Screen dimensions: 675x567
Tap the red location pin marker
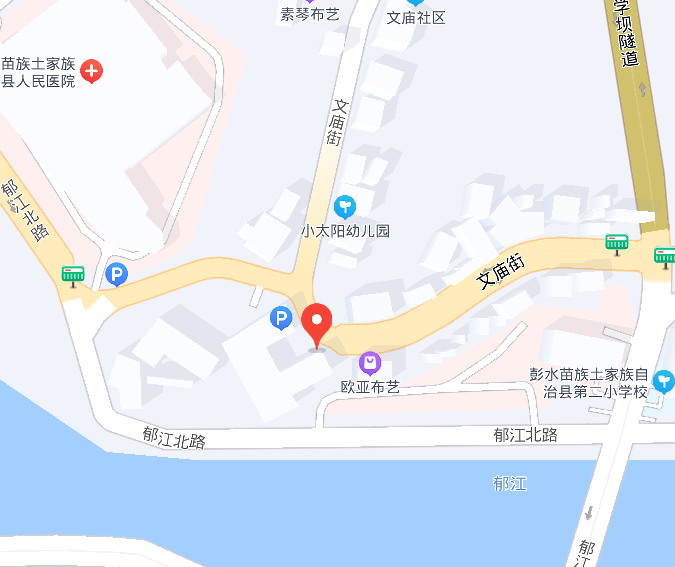[318, 324]
